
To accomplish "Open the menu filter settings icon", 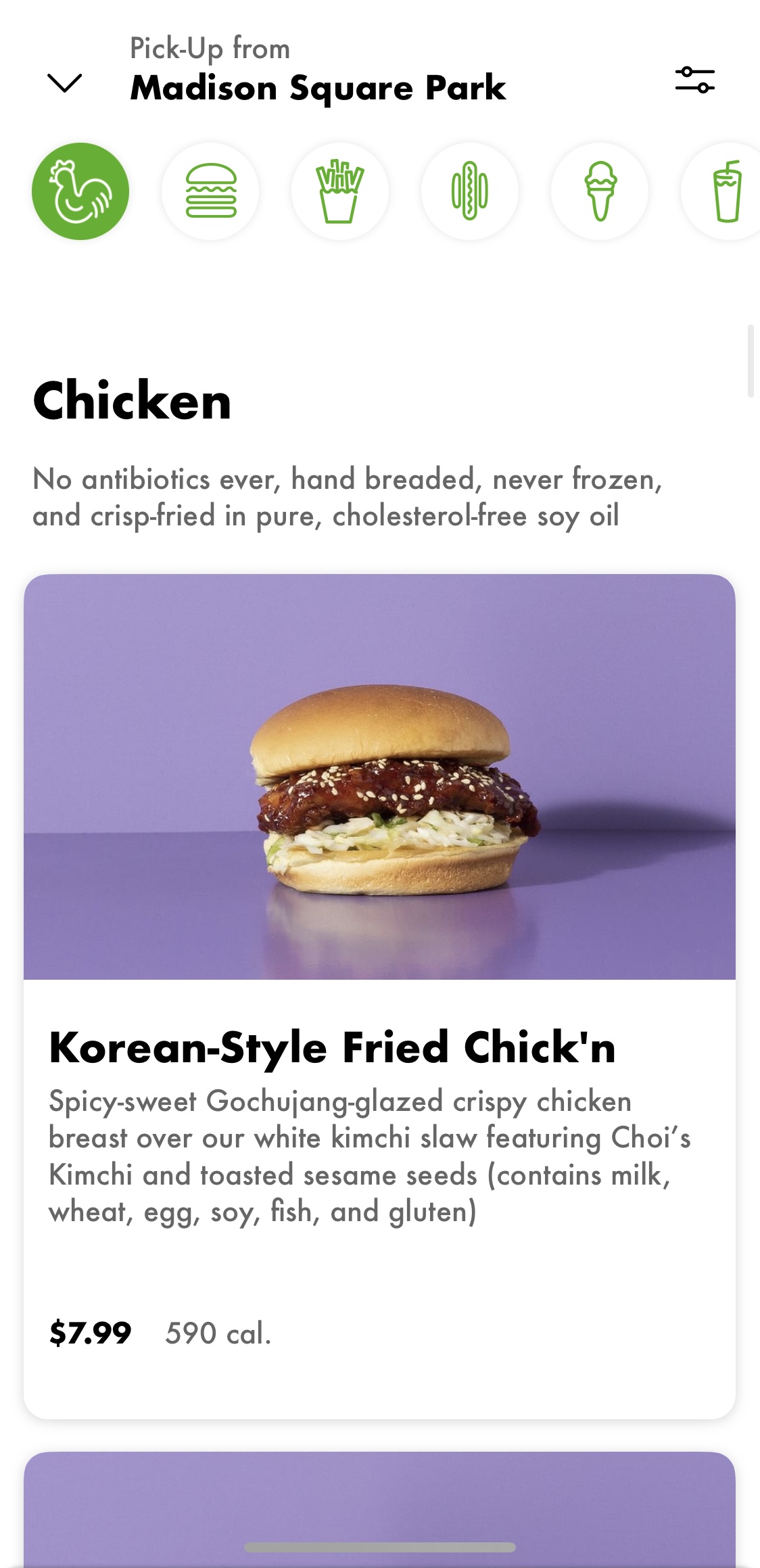I will pyautogui.click(x=696, y=81).
